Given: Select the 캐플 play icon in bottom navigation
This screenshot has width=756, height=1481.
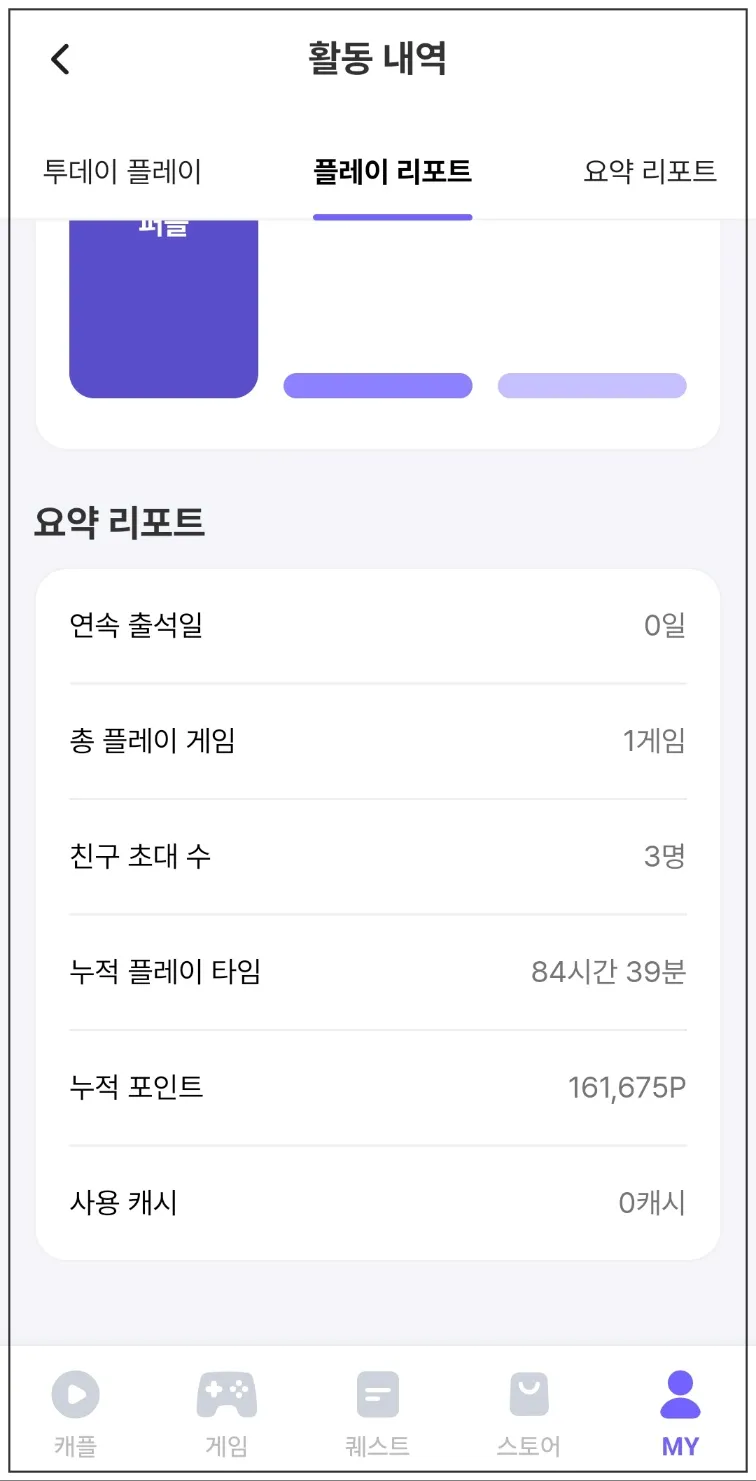Looking at the screenshot, I should (76, 1393).
